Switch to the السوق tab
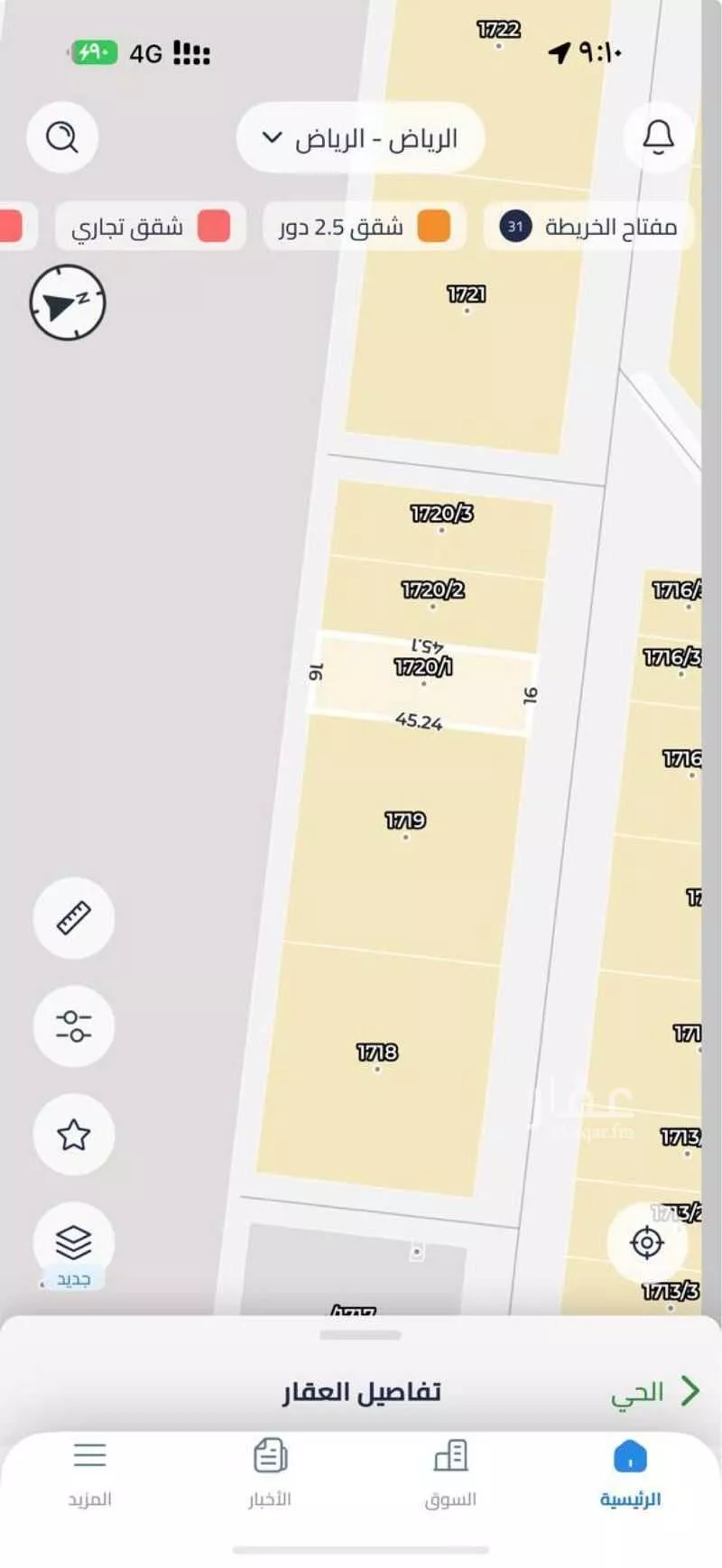 450,1473
